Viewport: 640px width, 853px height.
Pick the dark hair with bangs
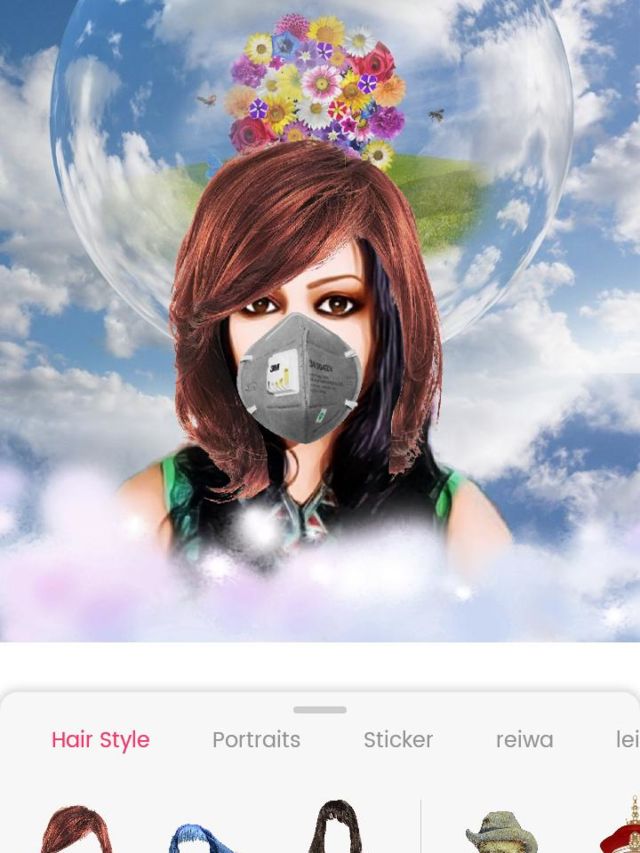(x=334, y=828)
